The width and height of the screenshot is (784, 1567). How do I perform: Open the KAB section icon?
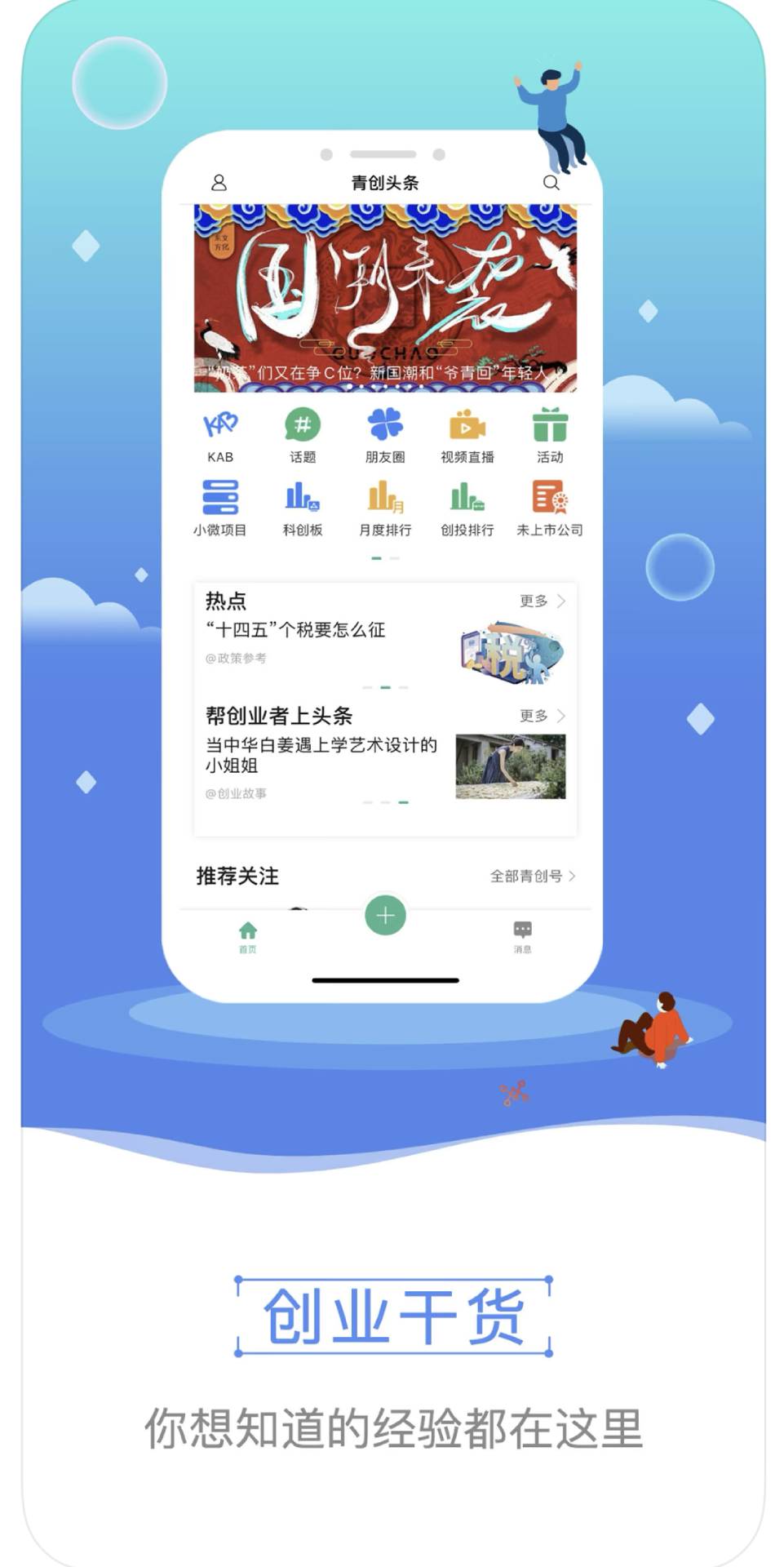tap(221, 430)
